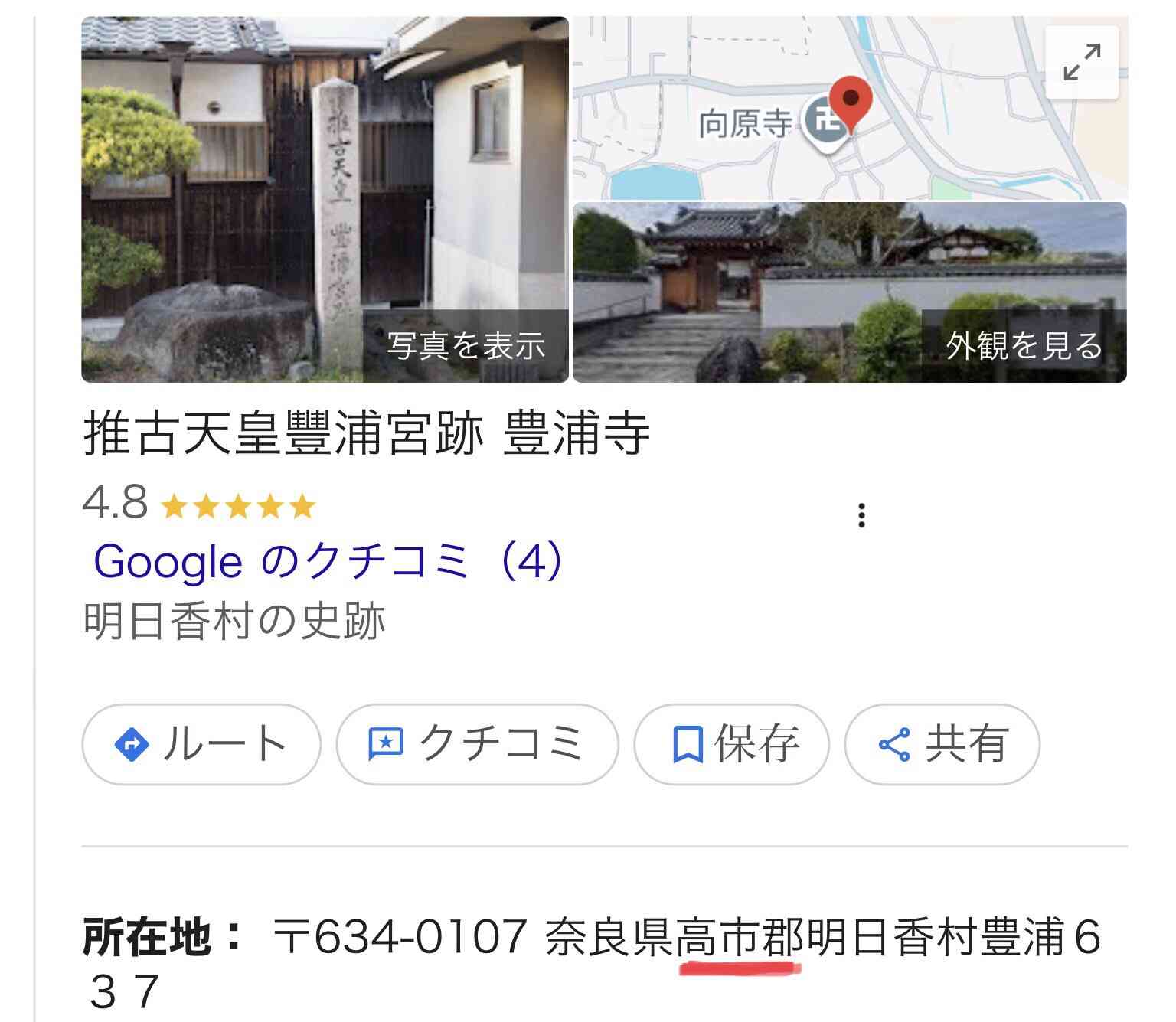
Task: Share this place with 共有
Action: (942, 744)
